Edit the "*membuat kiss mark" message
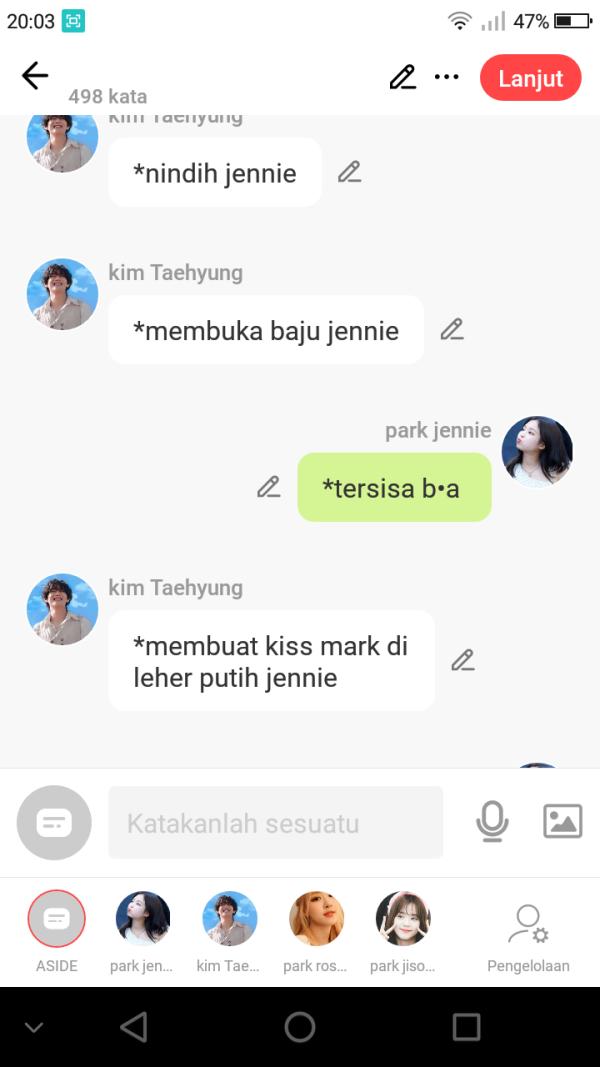Viewport: 600px width, 1067px height. [x=462, y=660]
